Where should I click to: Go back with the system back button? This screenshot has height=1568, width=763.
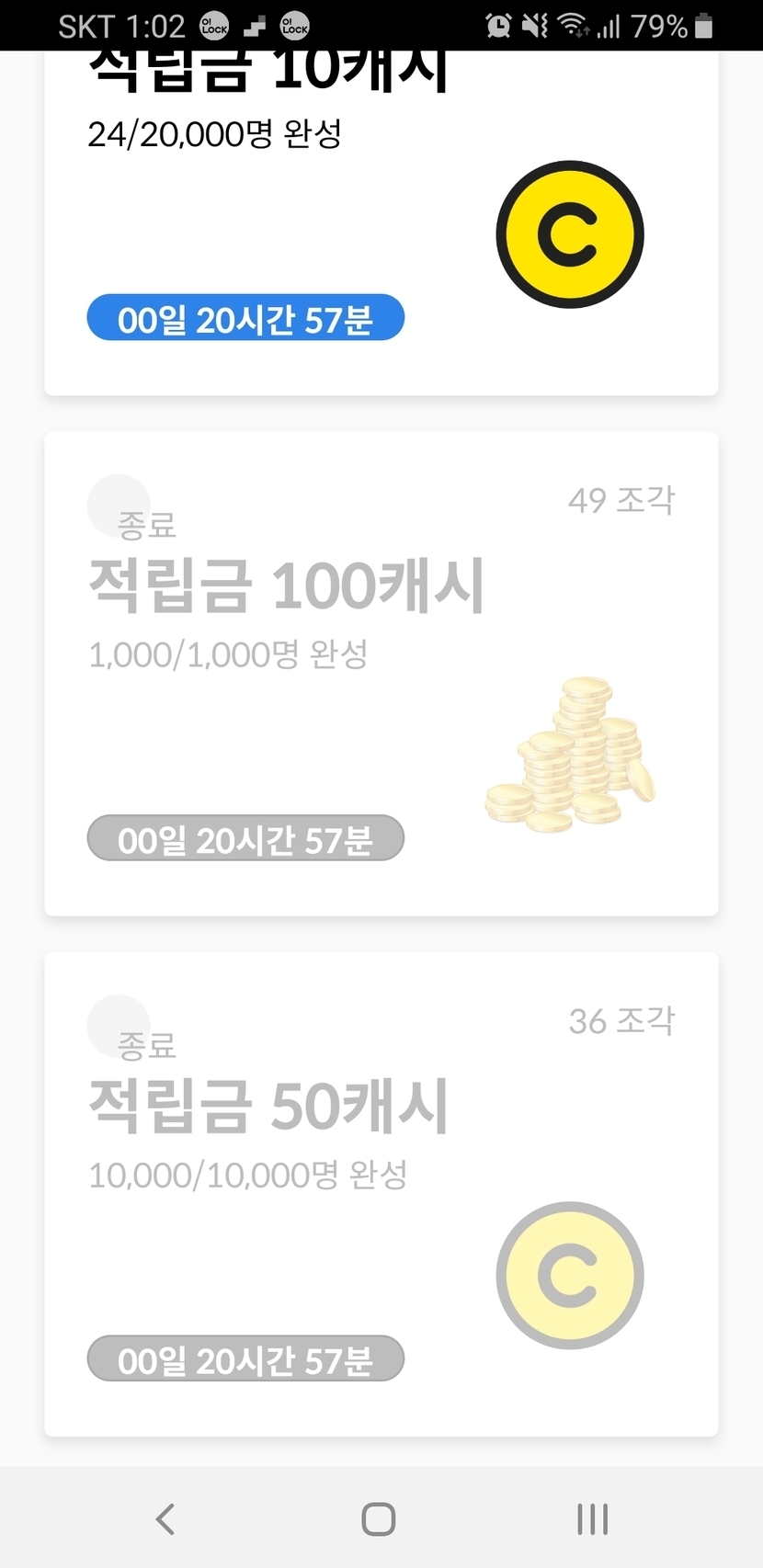pos(165,1519)
